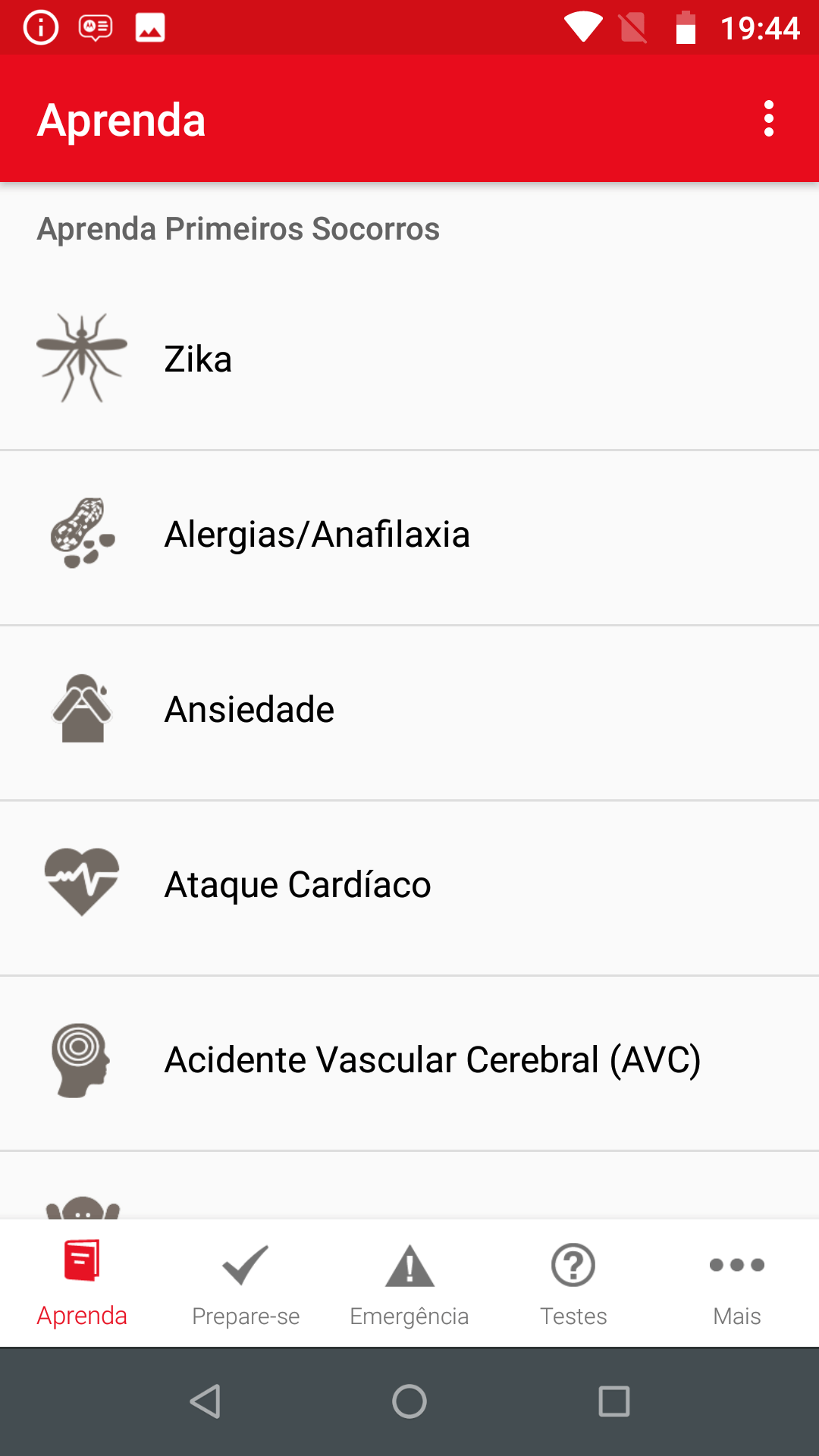Switch to the Prepare-se tab

pyautogui.click(x=246, y=1283)
